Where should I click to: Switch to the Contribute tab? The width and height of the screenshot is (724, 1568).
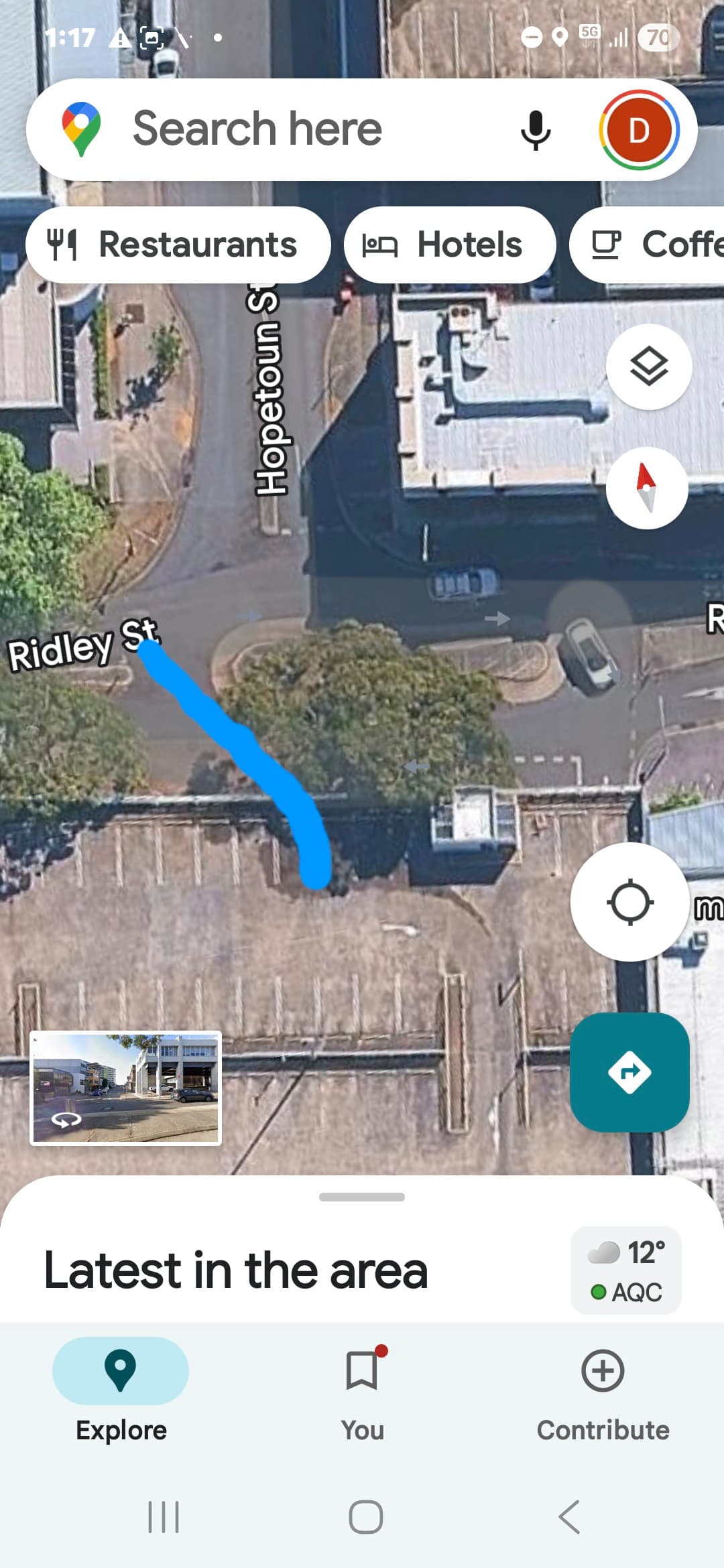(x=603, y=1392)
